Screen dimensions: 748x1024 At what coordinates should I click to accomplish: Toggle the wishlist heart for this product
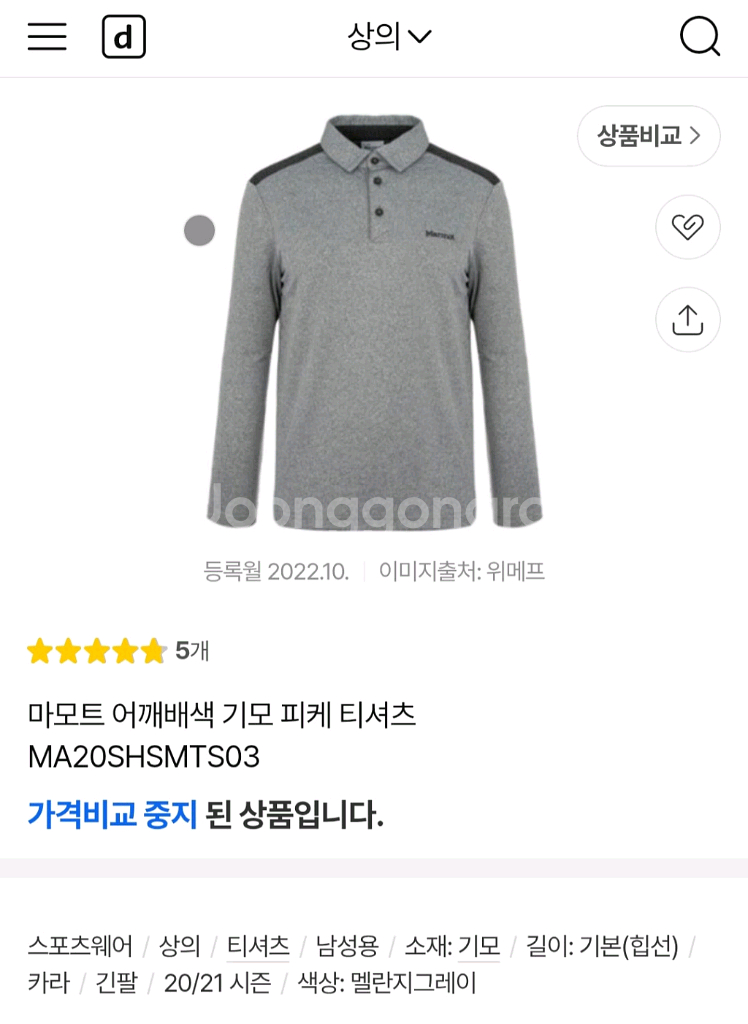click(x=687, y=227)
